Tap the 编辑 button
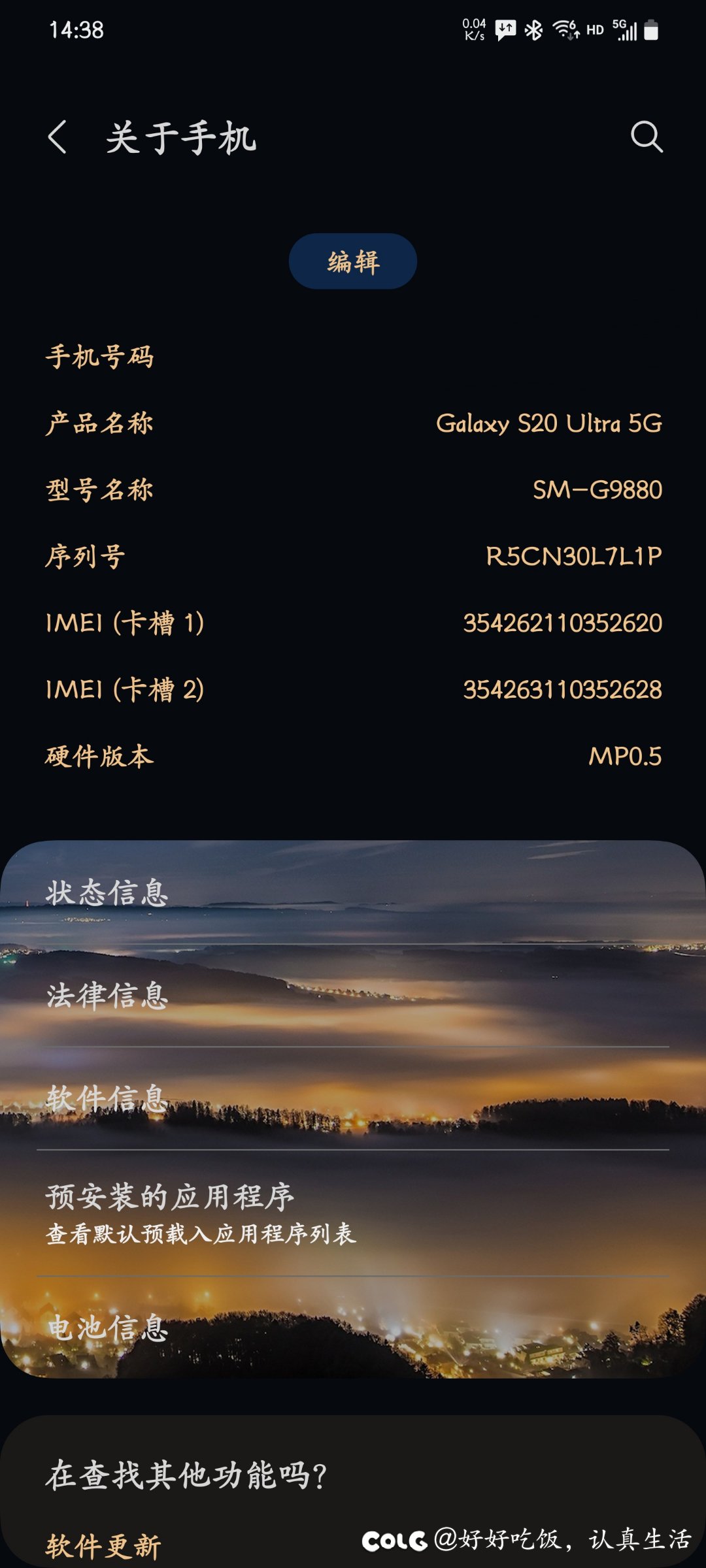Screen dimensions: 706x1568 352,261
